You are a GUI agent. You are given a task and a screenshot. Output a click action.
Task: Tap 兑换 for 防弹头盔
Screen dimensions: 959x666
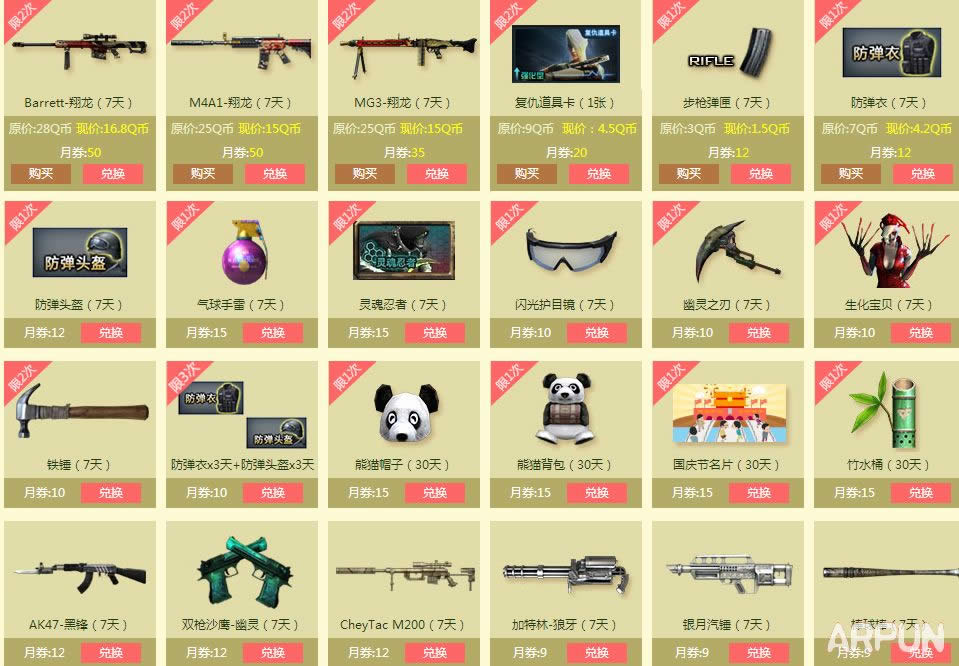[x=110, y=333]
